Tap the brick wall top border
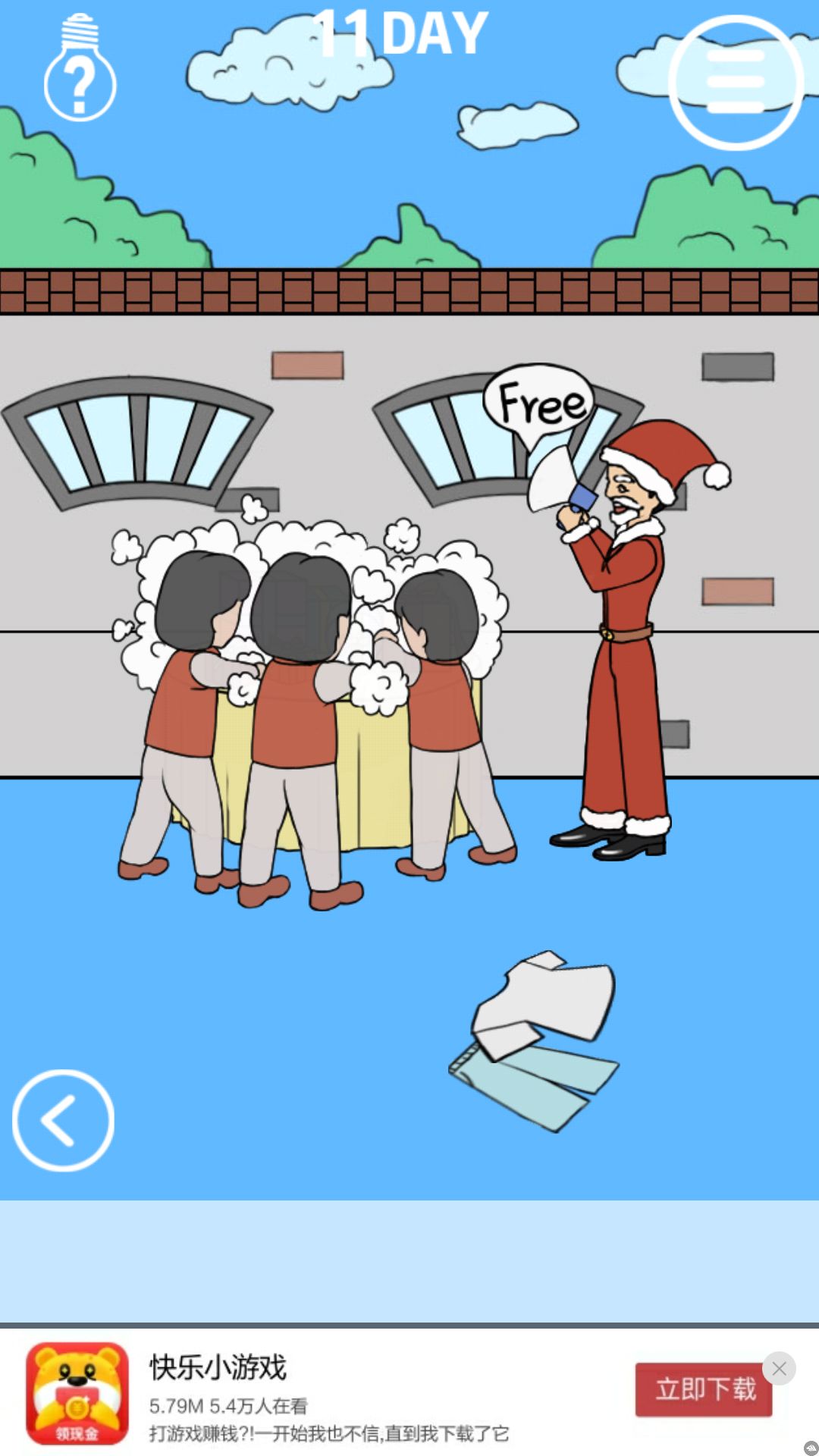Viewport: 819px width, 1456px height. click(x=409, y=288)
